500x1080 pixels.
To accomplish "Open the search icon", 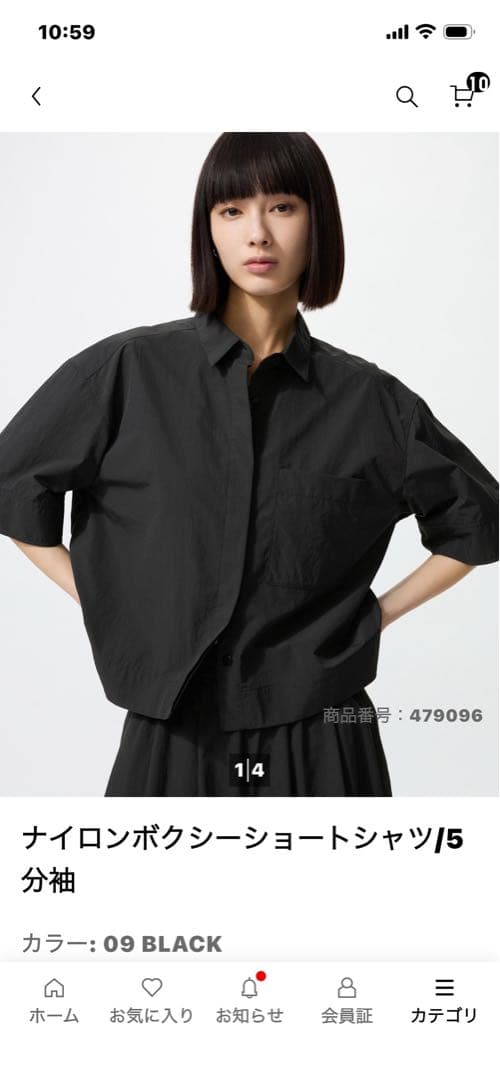I will click(406, 97).
